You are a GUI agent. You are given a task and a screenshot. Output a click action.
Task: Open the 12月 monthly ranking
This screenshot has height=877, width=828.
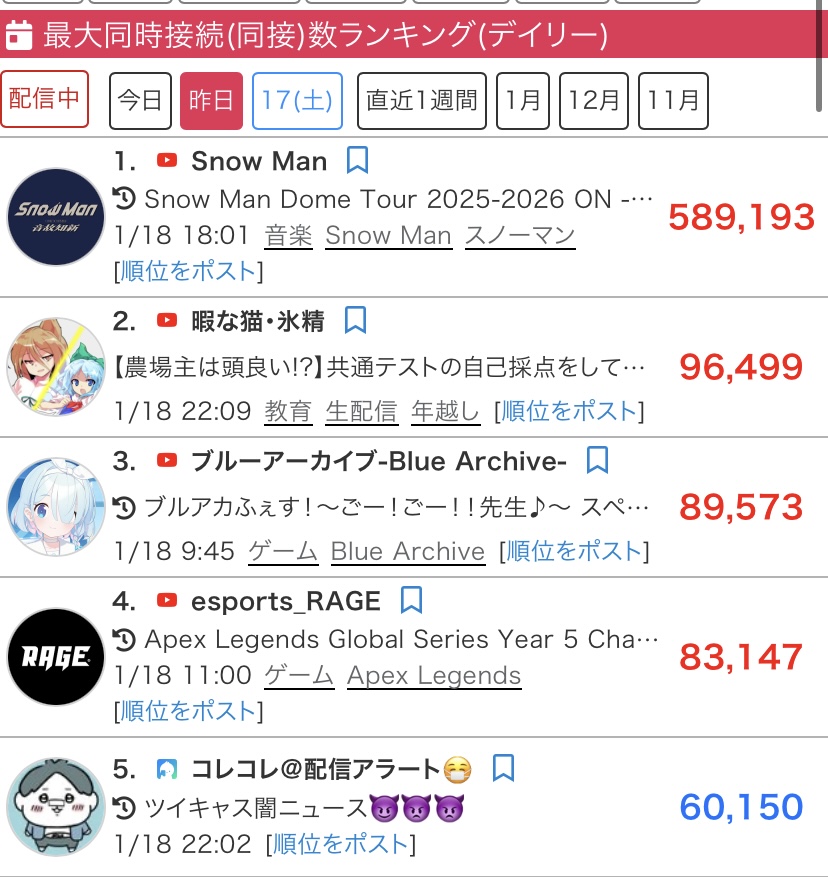(x=594, y=101)
